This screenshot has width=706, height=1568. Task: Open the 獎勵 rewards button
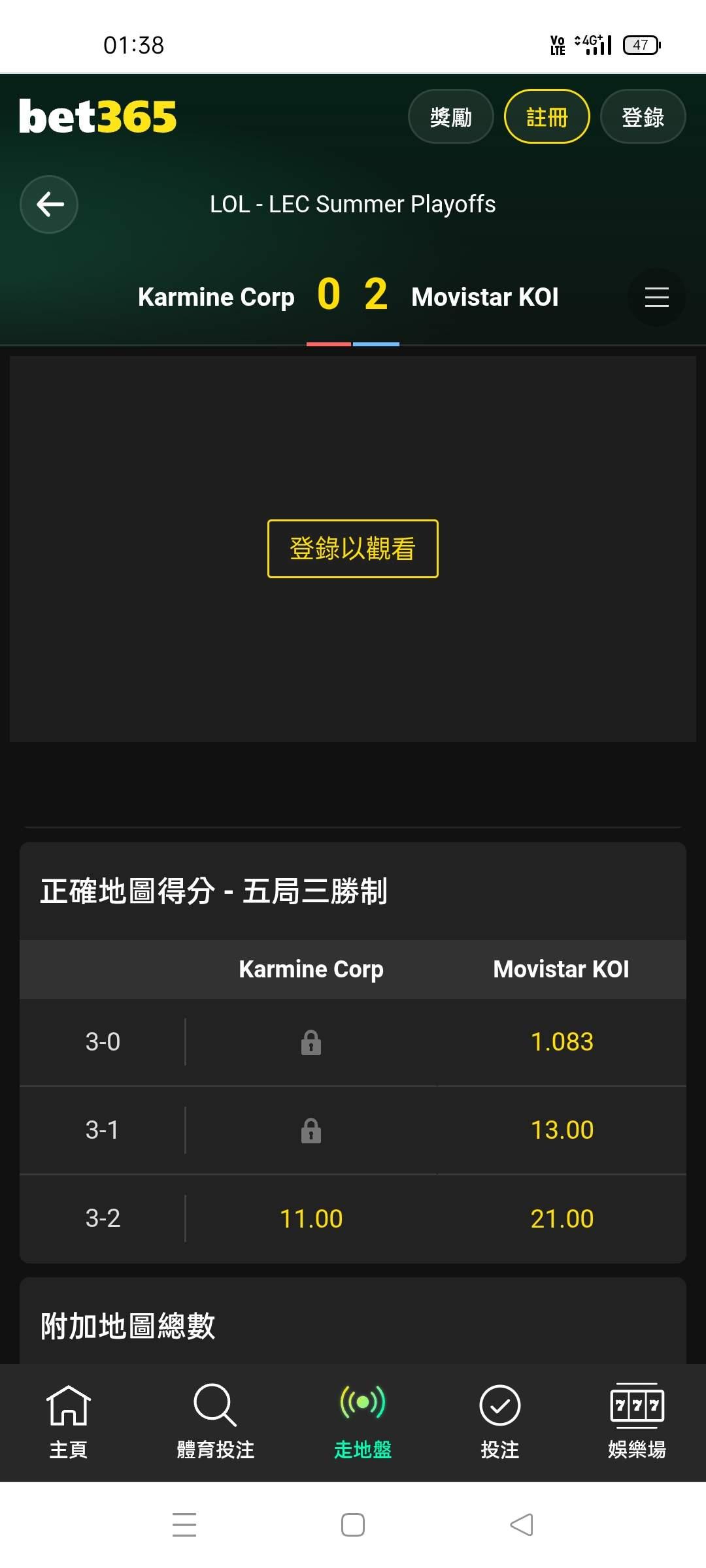(x=450, y=117)
